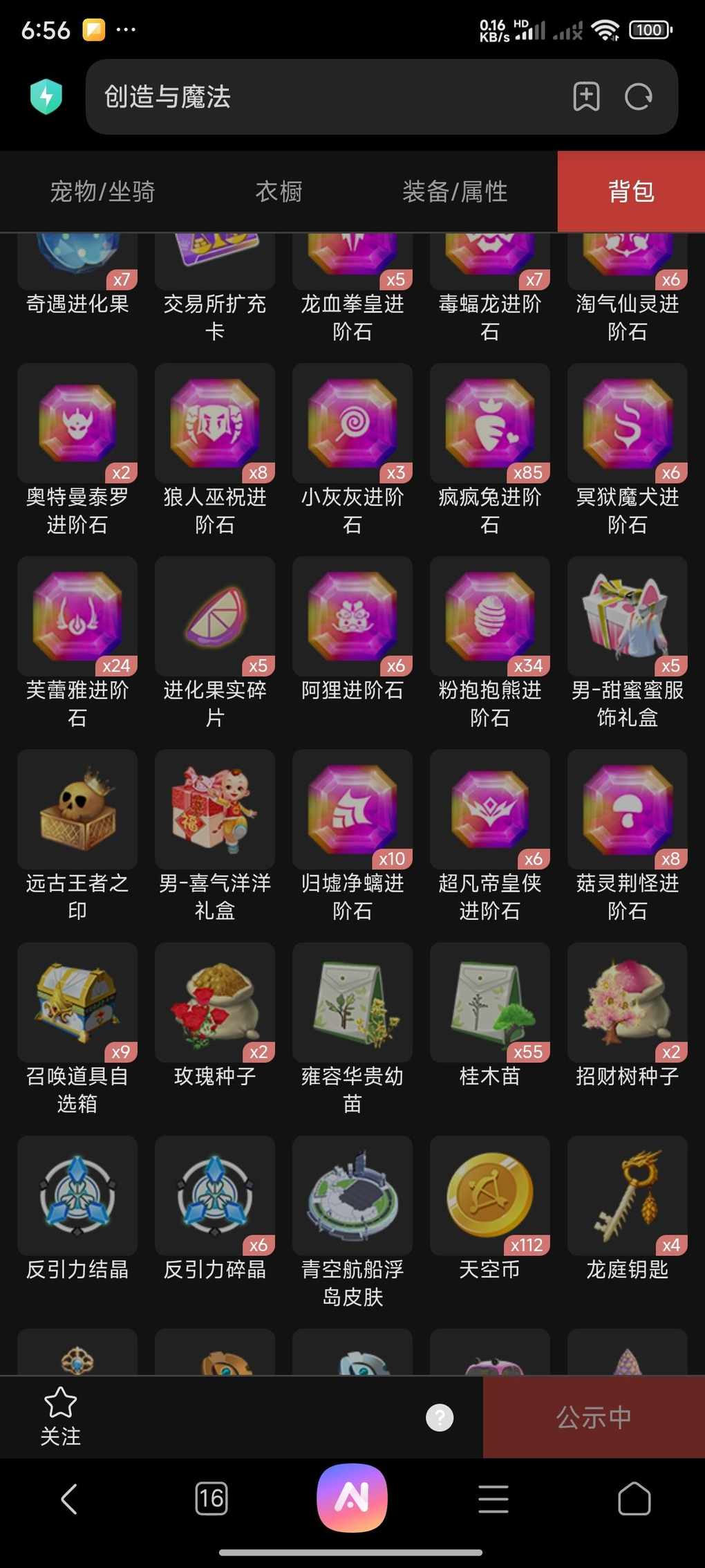The image size is (705, 1568).
Task: Add this page to bookmarks
Action: tap(586, 97)
